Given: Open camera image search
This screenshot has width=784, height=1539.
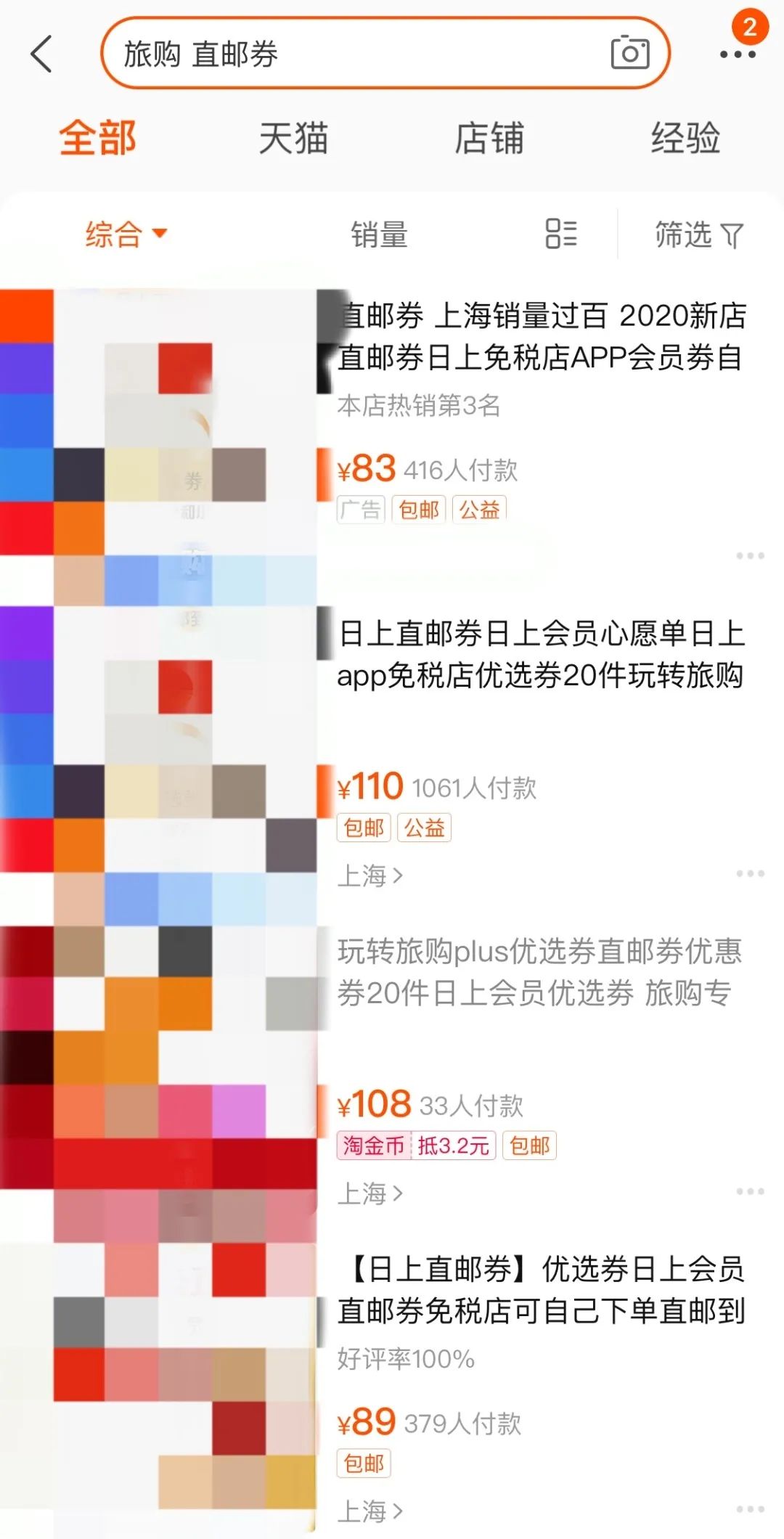Looking at the screenshot, I should click(629, 53).
